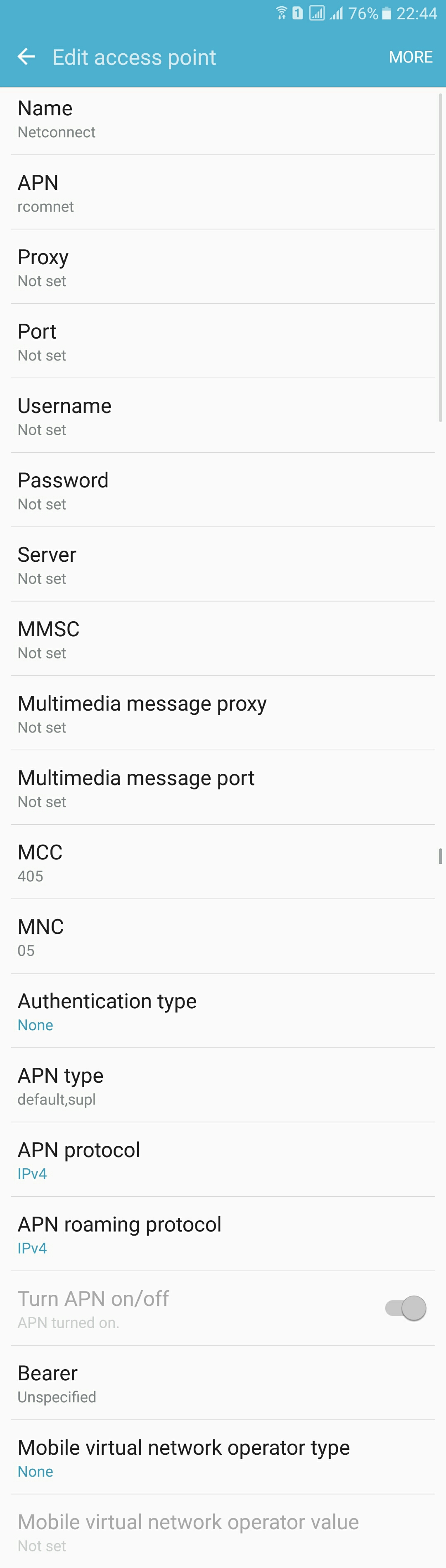The width and height of the screenshot is (446, 1568).
Task: Change the APN value rcomnet
Action: point(223,193)
